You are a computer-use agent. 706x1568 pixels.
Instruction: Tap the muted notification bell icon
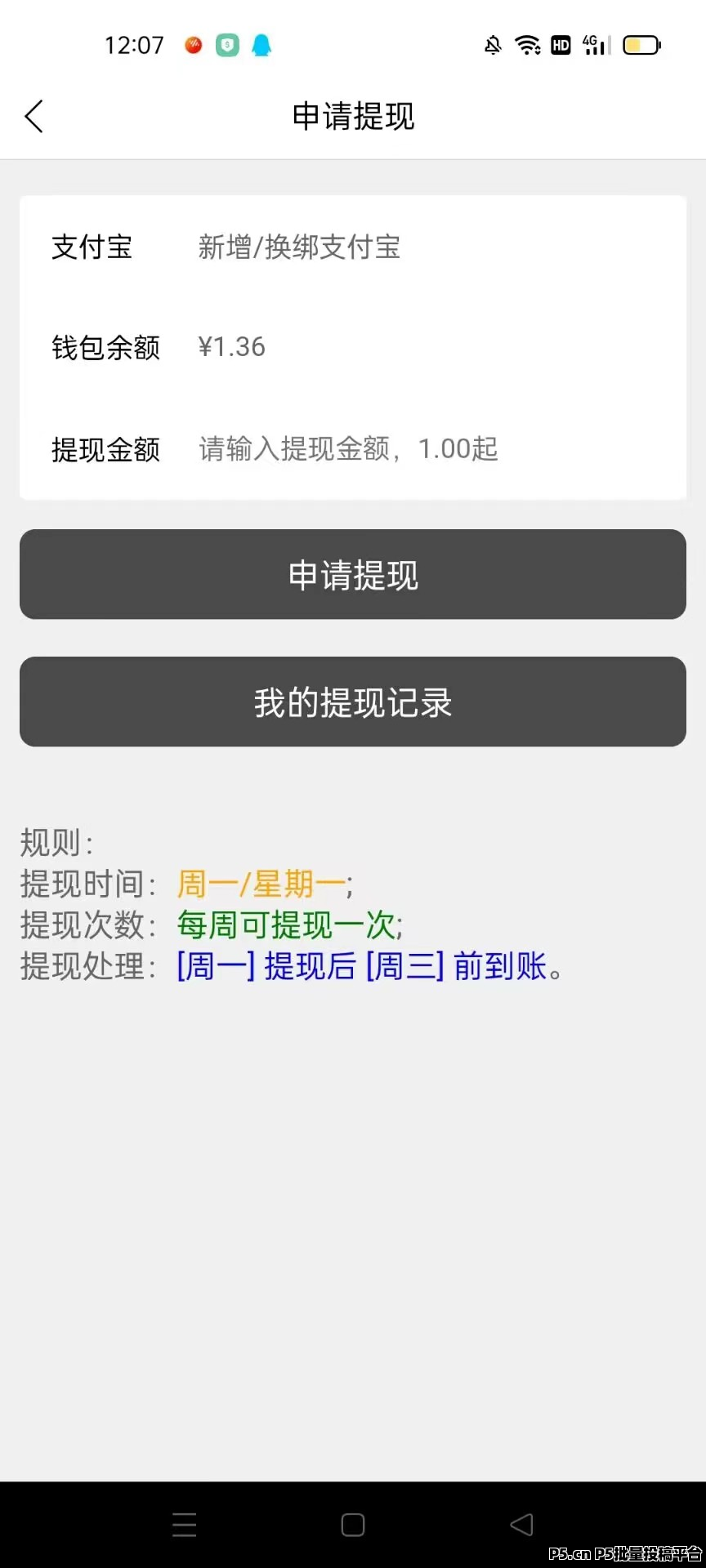click(493, 45)
